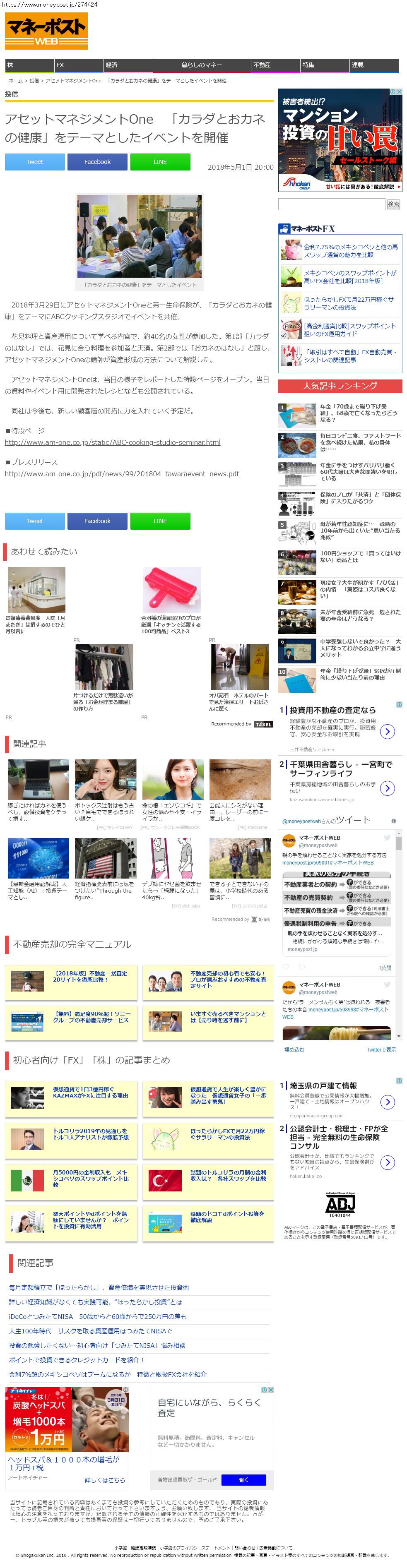Viewport: 407px width, 1568px height.
Task: Share via top Facebook button
Action: pyautogui.click(x=97, y=162)
